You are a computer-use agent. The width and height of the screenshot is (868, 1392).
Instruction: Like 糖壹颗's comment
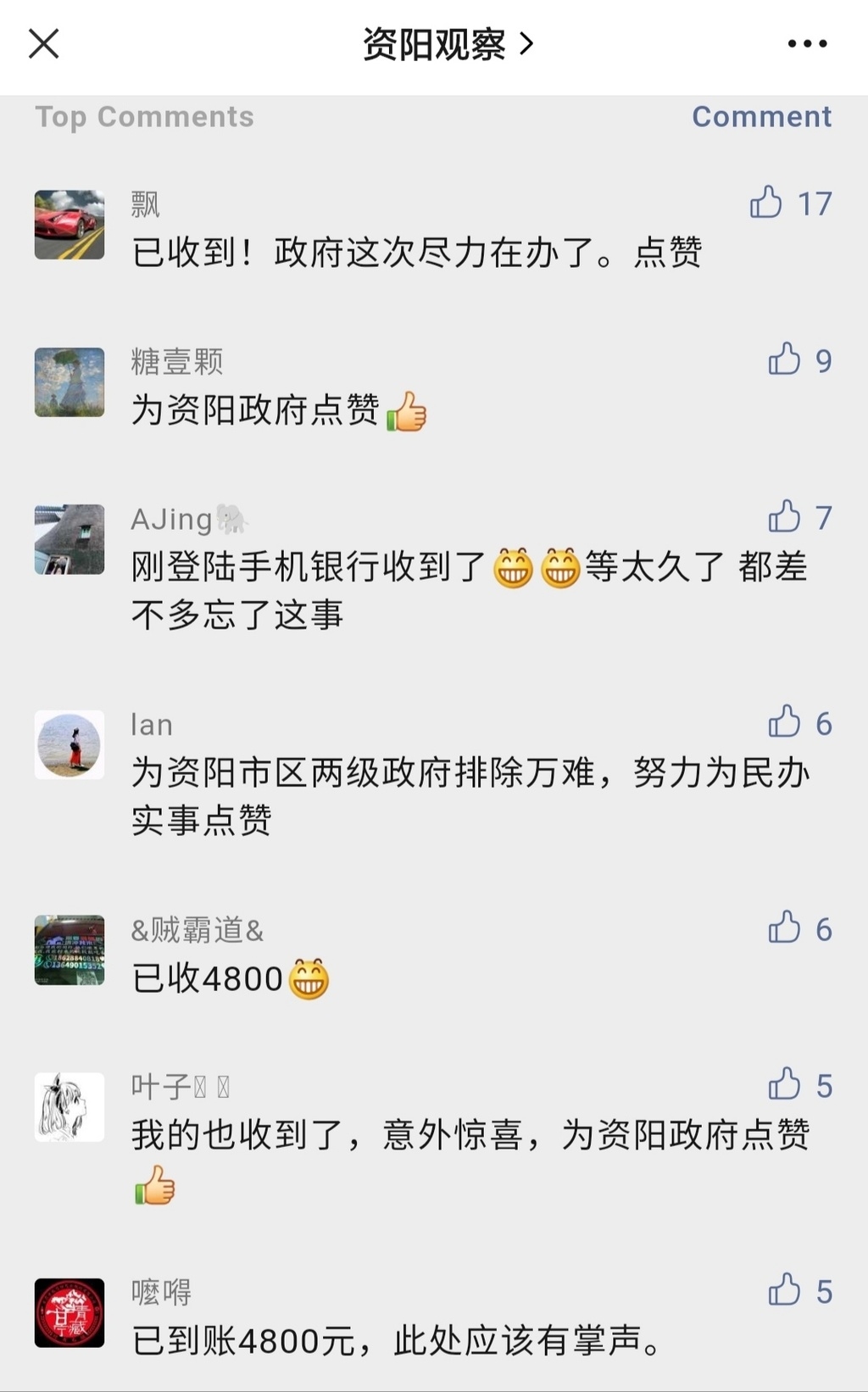(x=784, y=360)
